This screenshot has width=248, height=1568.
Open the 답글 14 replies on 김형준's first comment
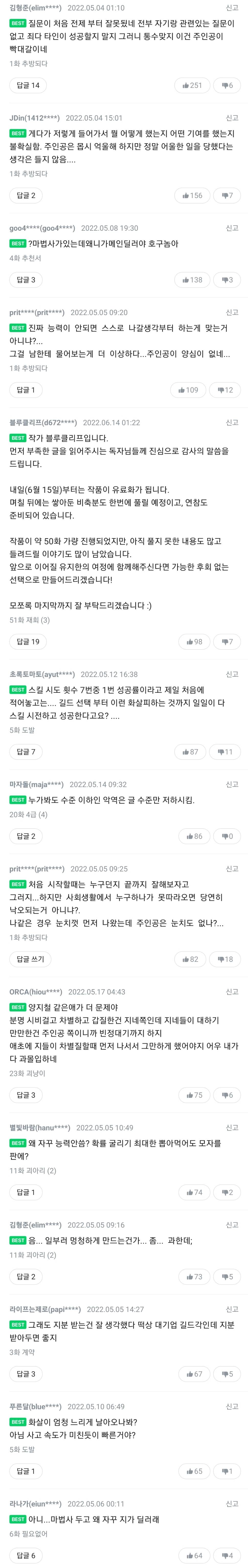tap(28, 85)
